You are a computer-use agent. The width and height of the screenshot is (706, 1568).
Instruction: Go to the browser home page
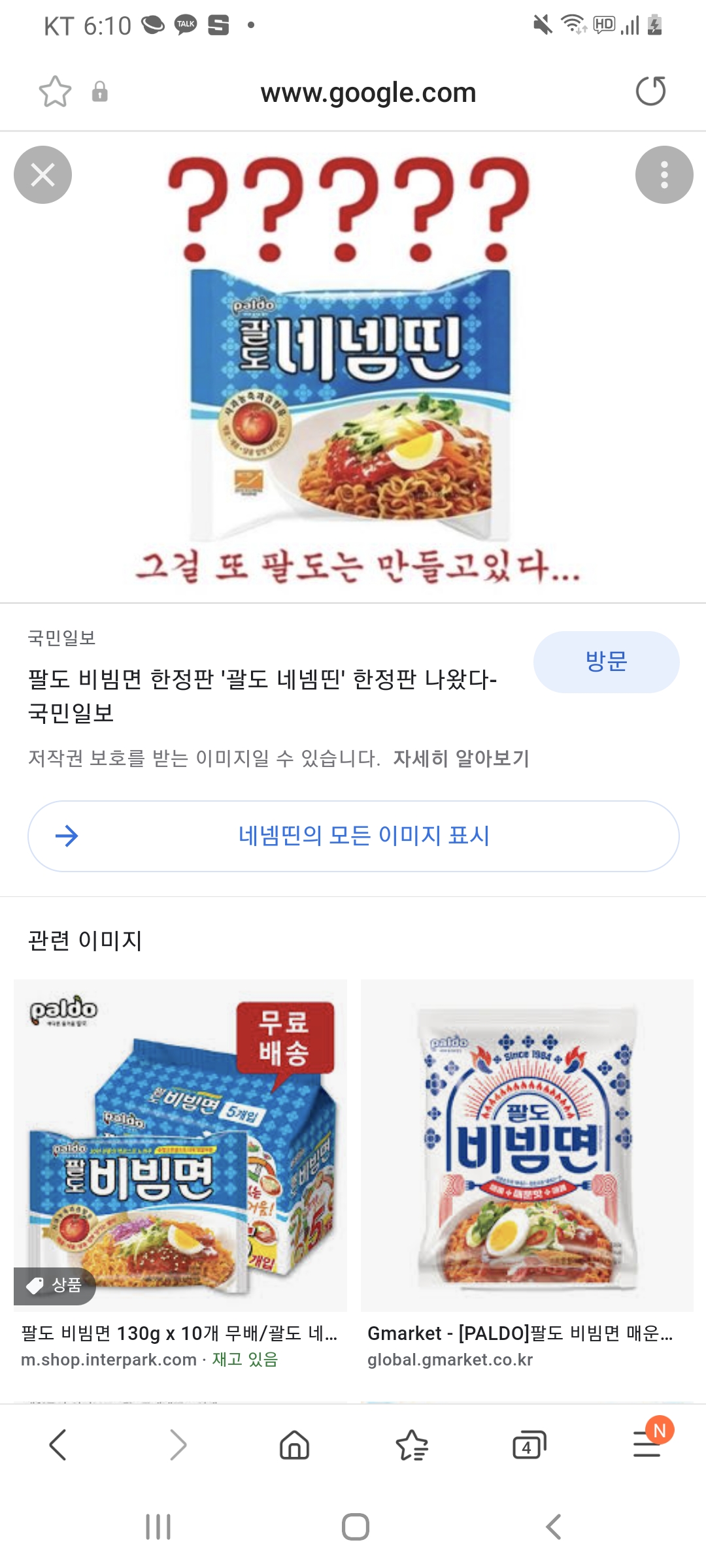tap(294, 1445)
